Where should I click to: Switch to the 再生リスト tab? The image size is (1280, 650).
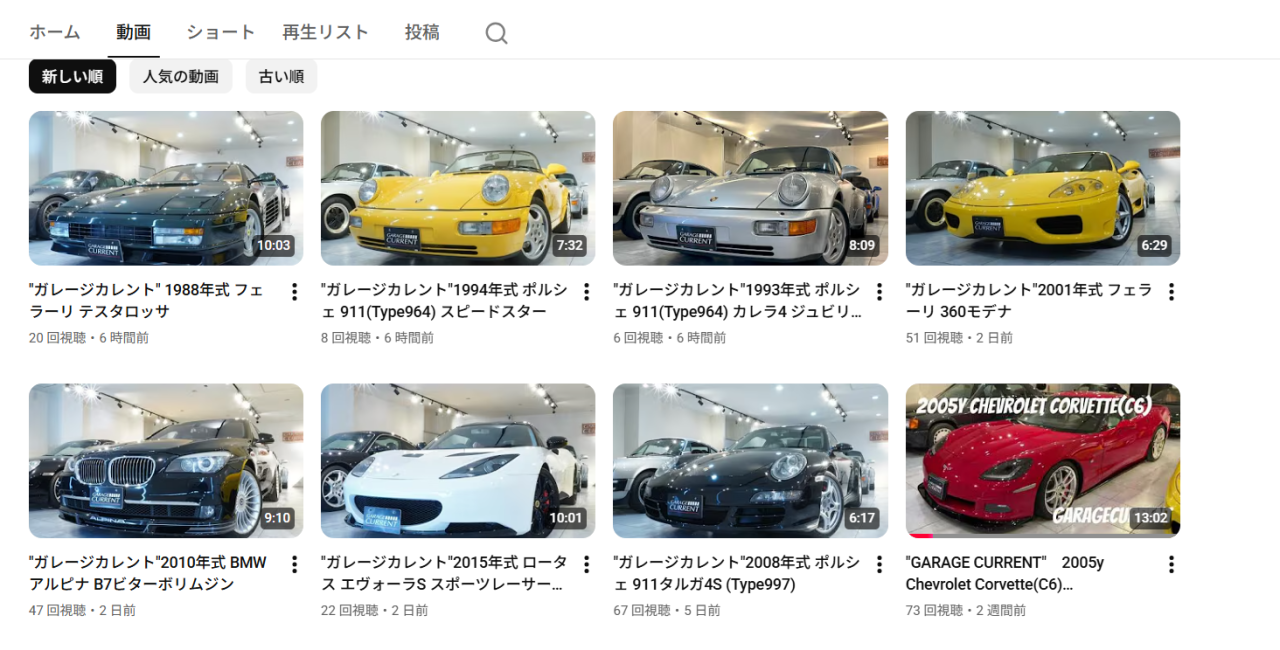pos(325,32)
